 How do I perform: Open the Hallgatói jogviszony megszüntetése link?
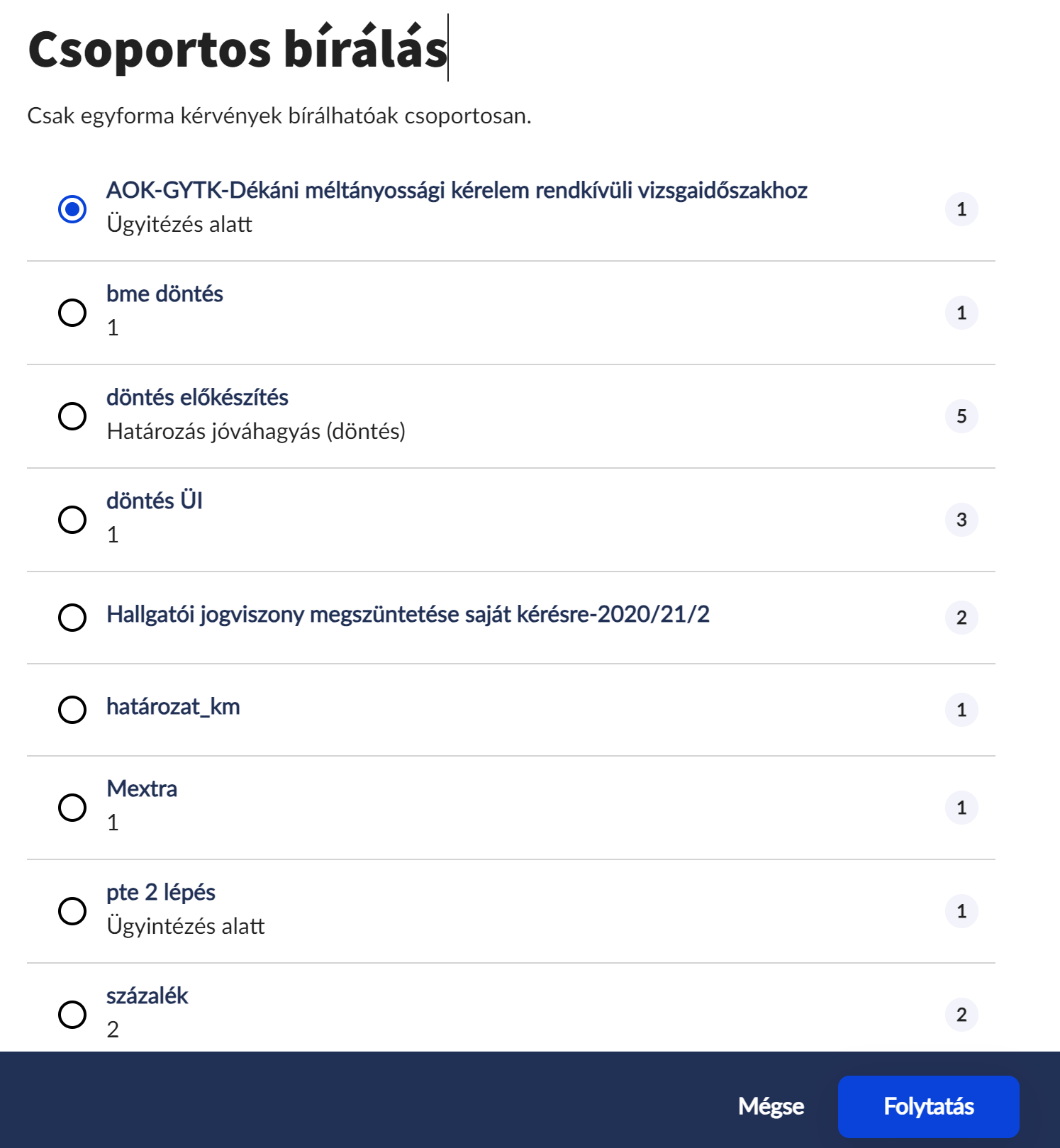point(408,615)
